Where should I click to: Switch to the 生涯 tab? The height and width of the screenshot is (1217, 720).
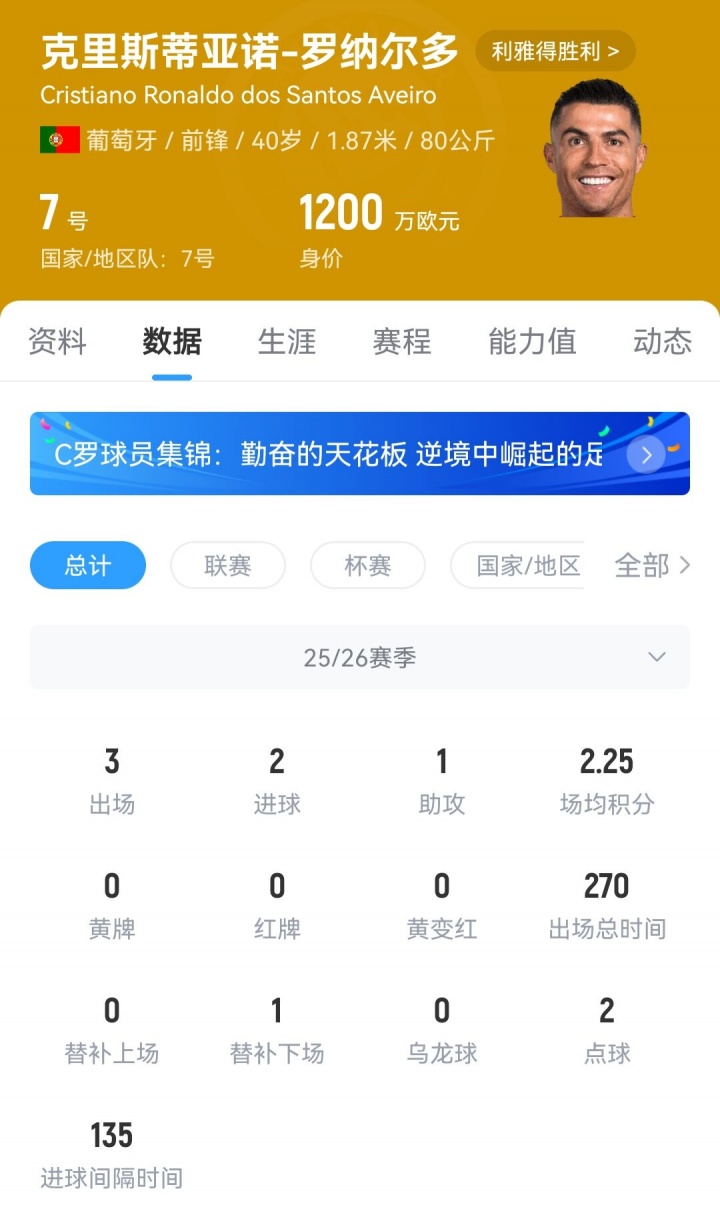(x=287, y=342)
